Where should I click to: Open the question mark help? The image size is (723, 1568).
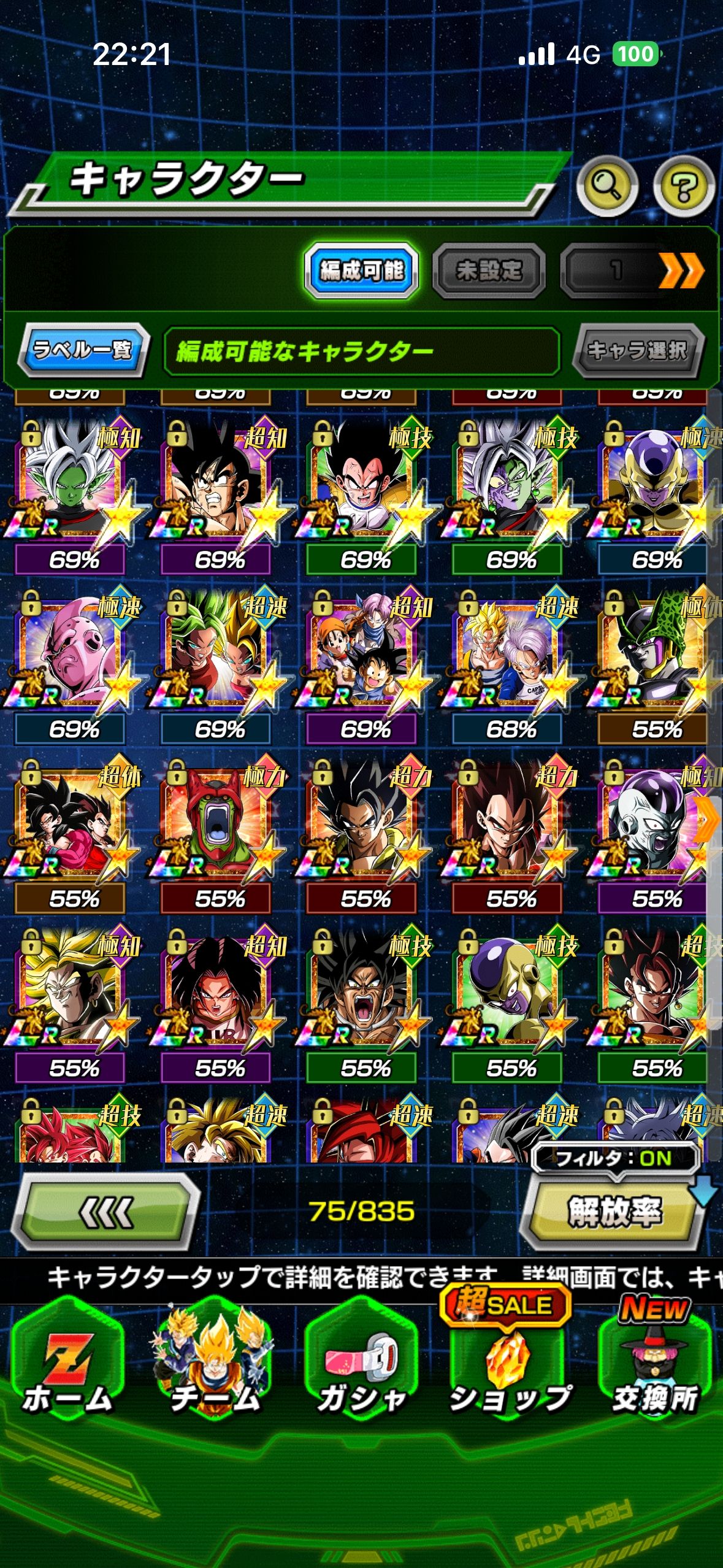pos(683,185)
